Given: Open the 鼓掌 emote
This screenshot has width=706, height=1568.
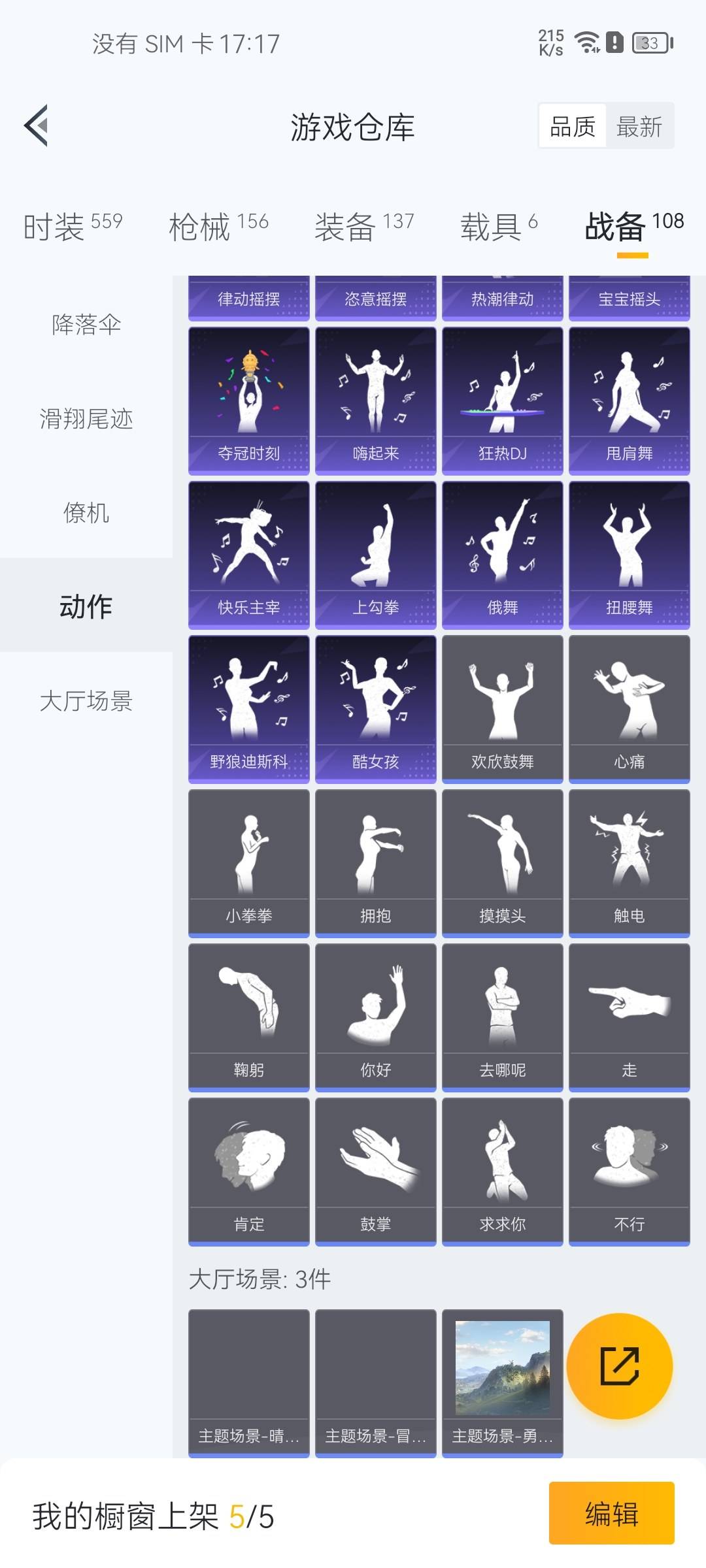Looking at the screenshot, I should [x=376, y=1172].
